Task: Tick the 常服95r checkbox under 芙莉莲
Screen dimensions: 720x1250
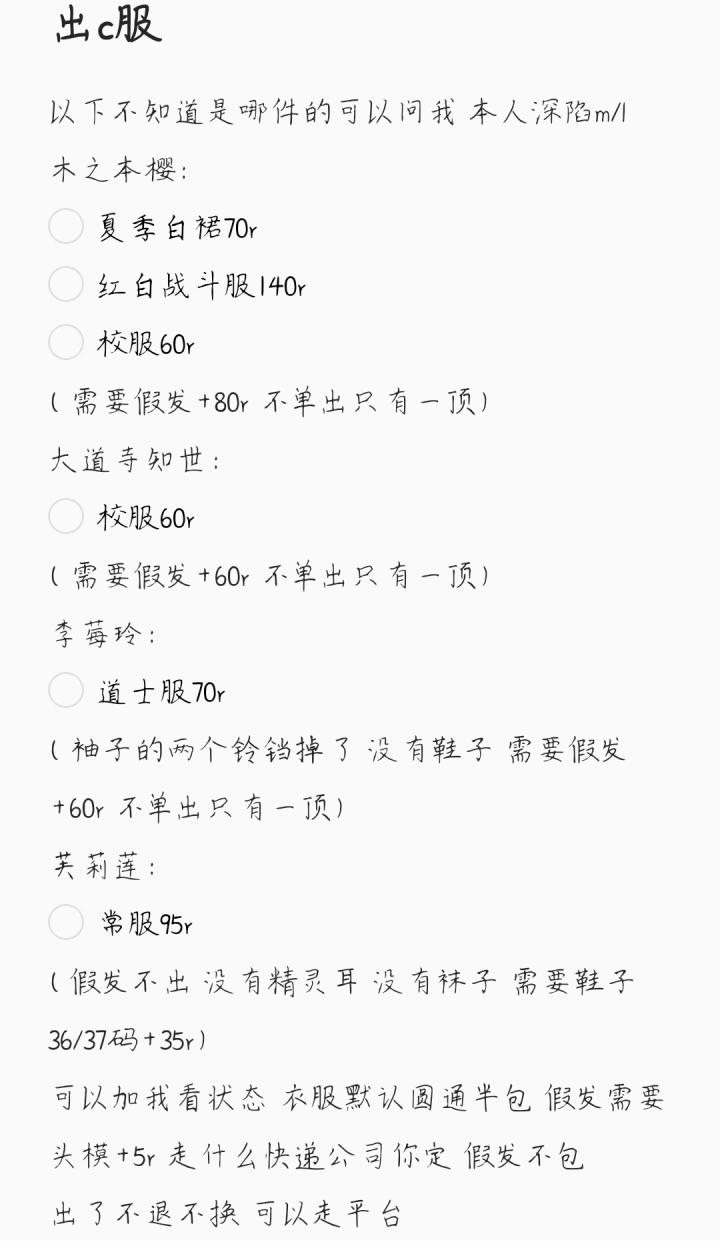Action: pos(66,922)
